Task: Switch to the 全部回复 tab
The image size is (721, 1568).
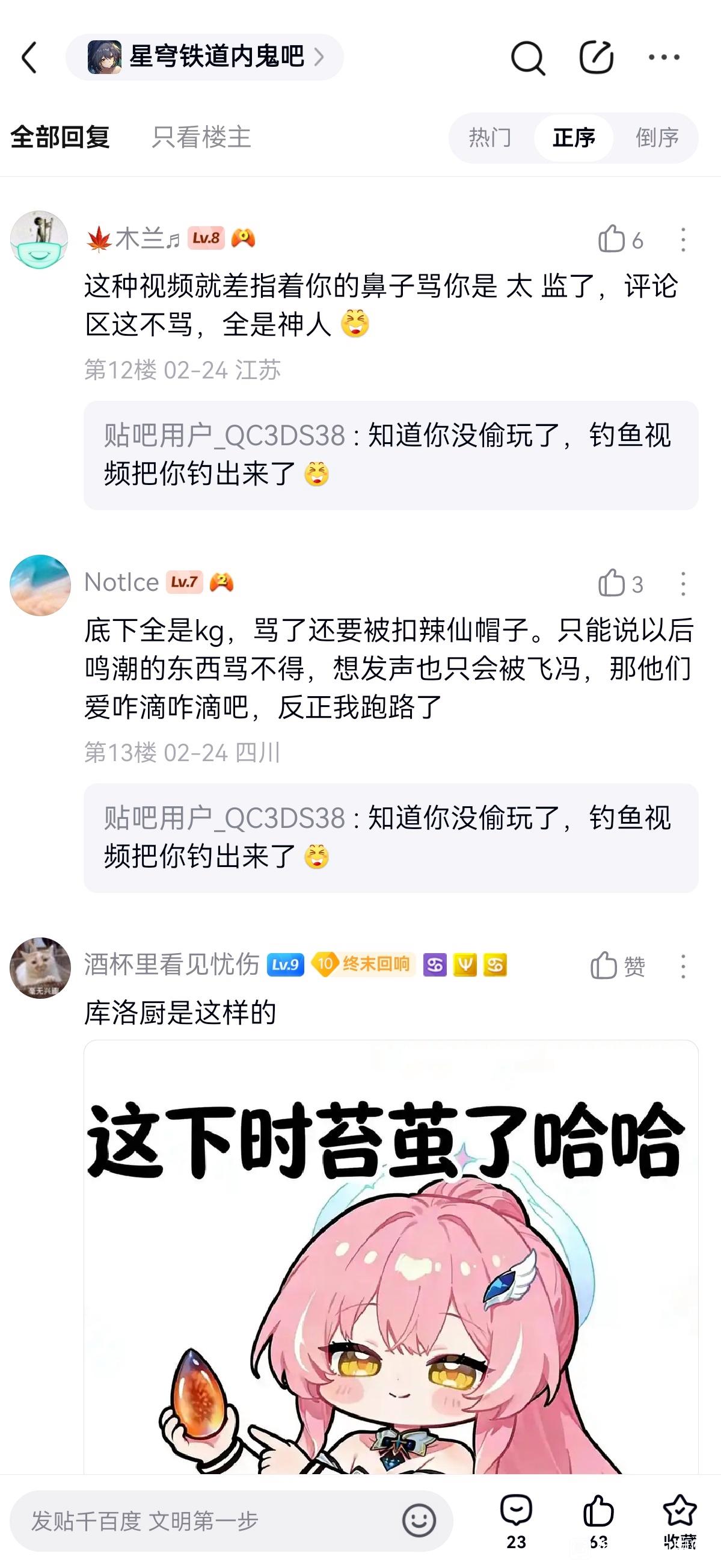Action: pos(60,137)
